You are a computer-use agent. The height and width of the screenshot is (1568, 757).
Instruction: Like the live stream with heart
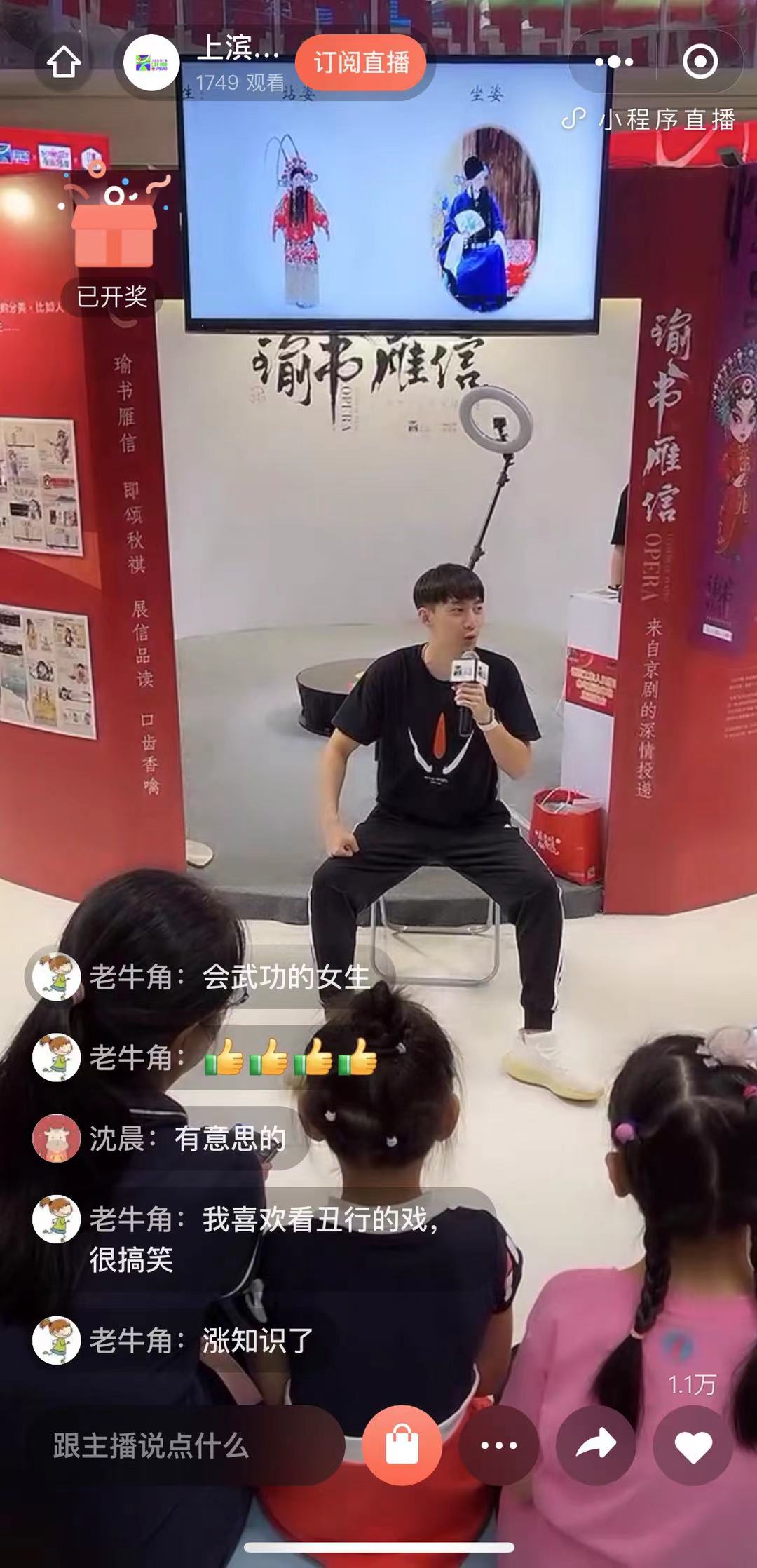coord(693,1446)
